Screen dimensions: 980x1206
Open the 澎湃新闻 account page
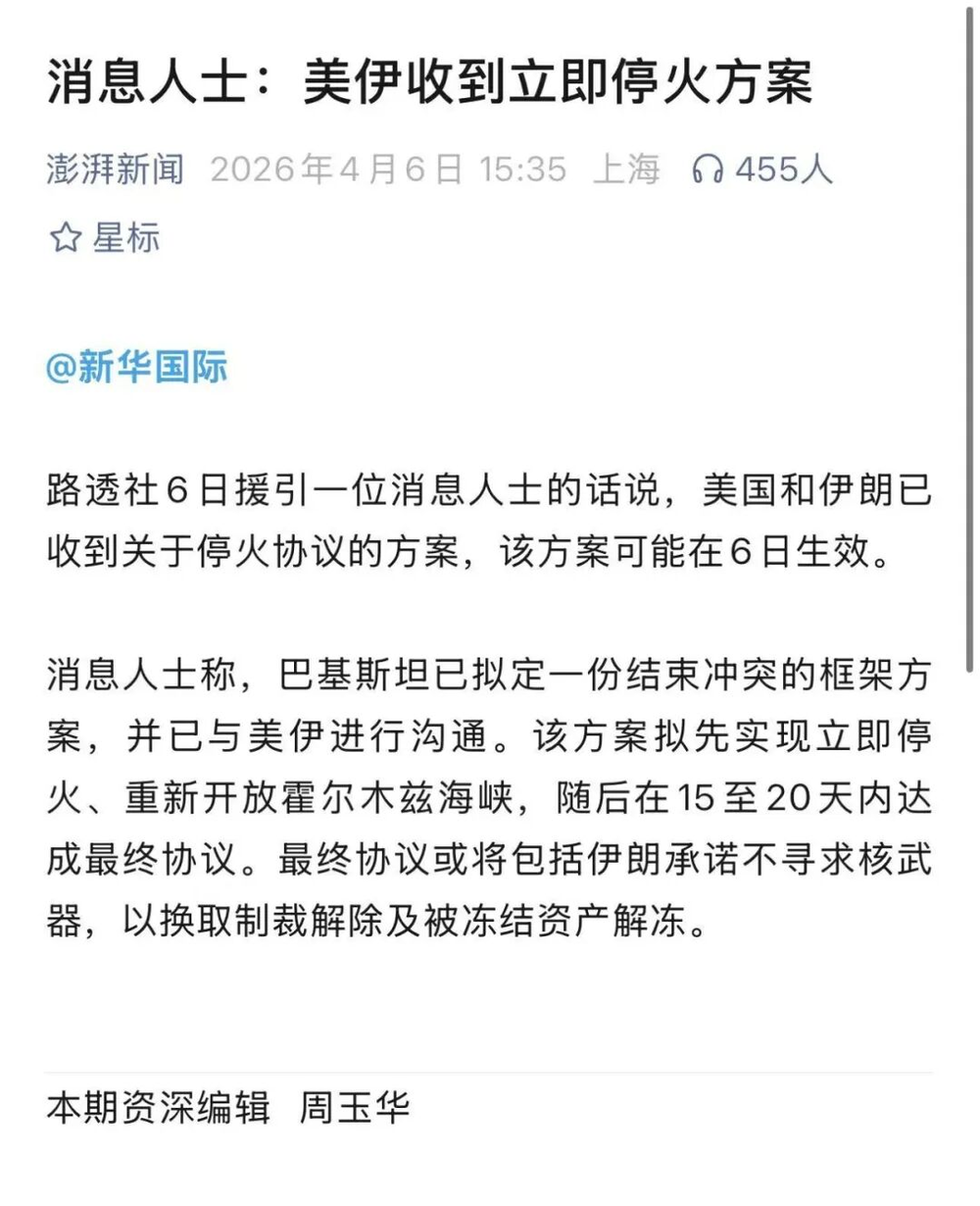point(116,171)
